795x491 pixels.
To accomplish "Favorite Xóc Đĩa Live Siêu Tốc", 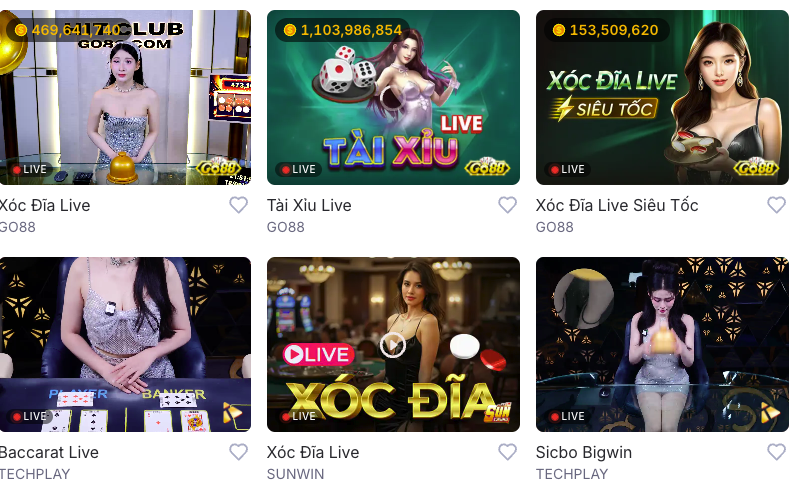I will click(776, 205).
